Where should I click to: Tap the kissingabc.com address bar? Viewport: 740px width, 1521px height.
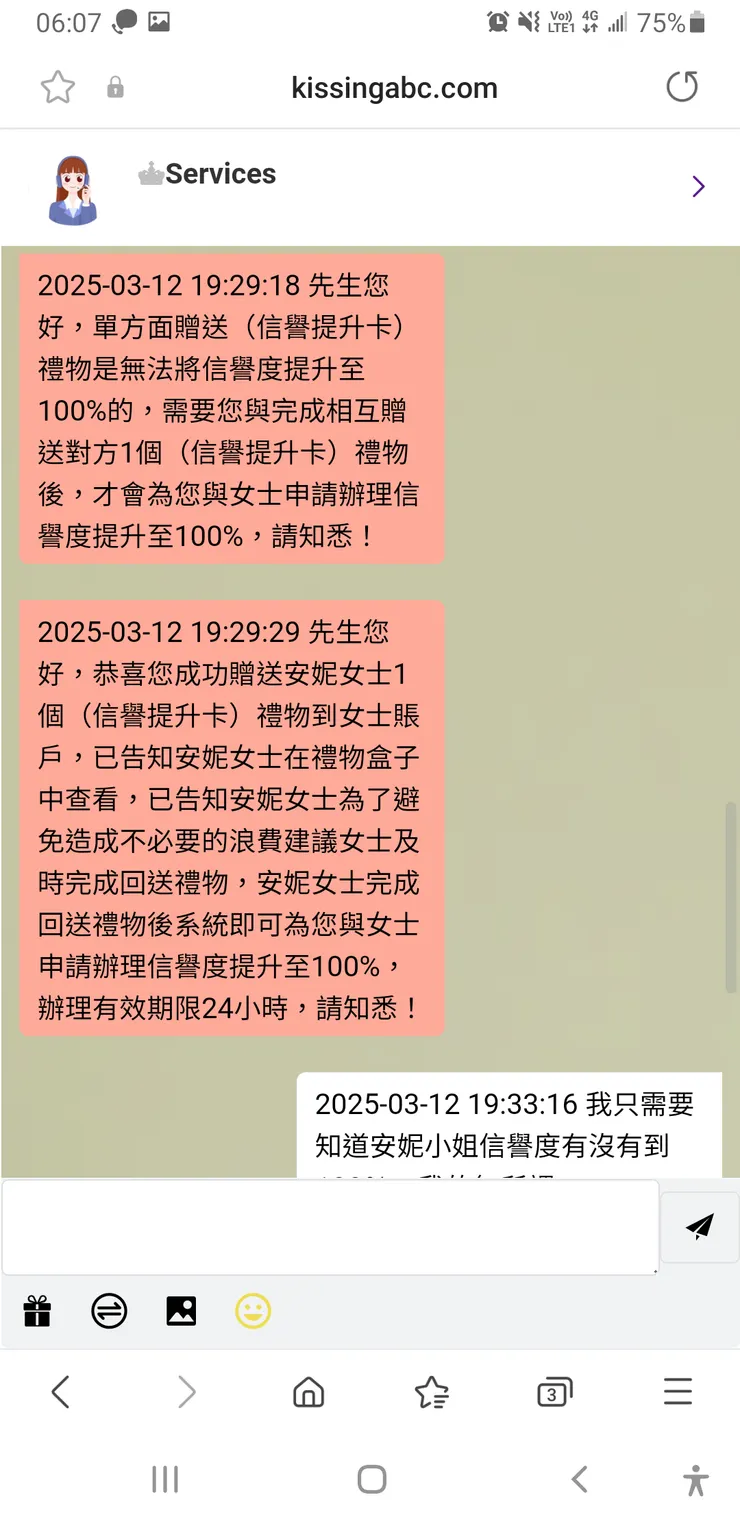tap(394, 87)
